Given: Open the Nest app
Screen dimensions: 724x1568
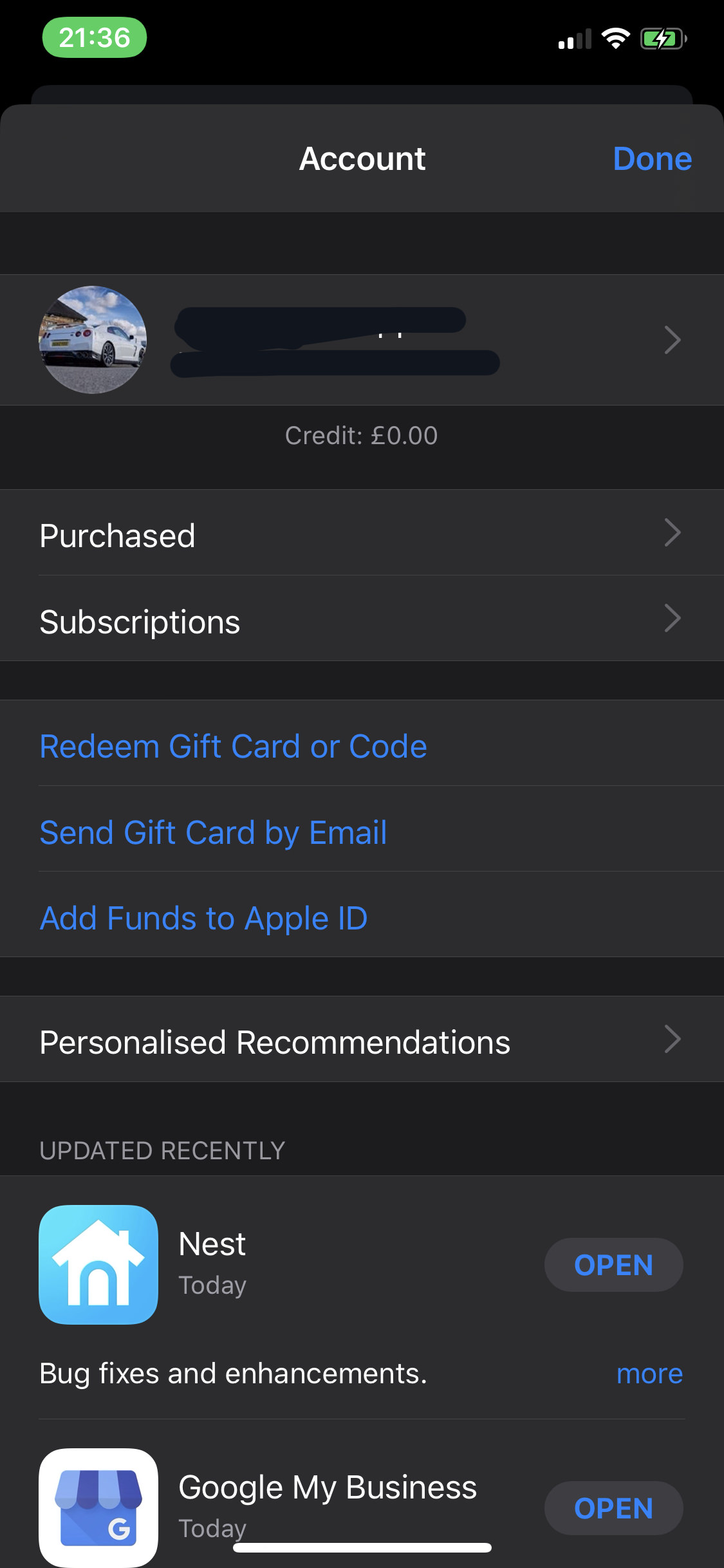Looking at the screenshot, I should (613, 1265).
